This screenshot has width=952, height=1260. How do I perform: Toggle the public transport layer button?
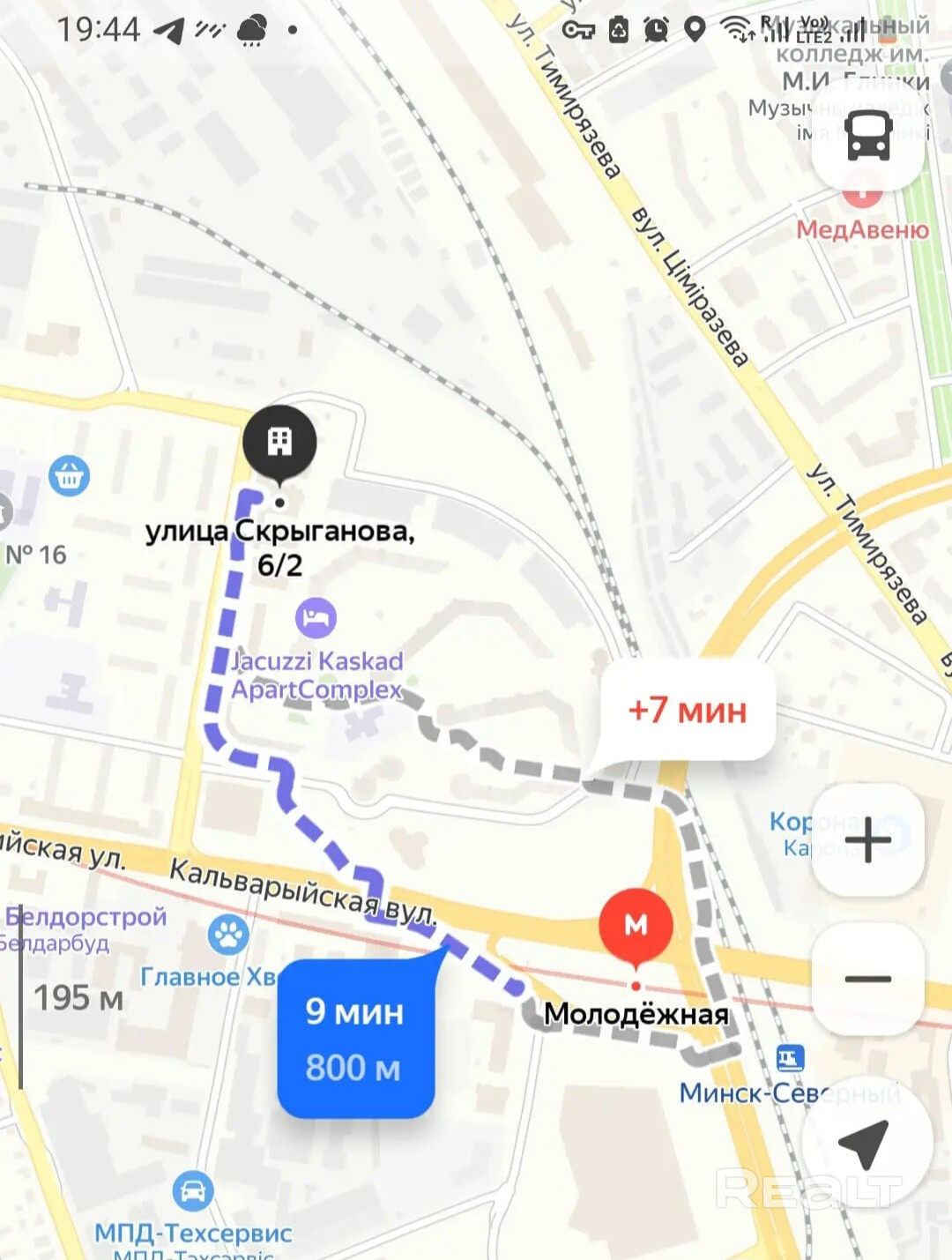[x=868, y=137]
